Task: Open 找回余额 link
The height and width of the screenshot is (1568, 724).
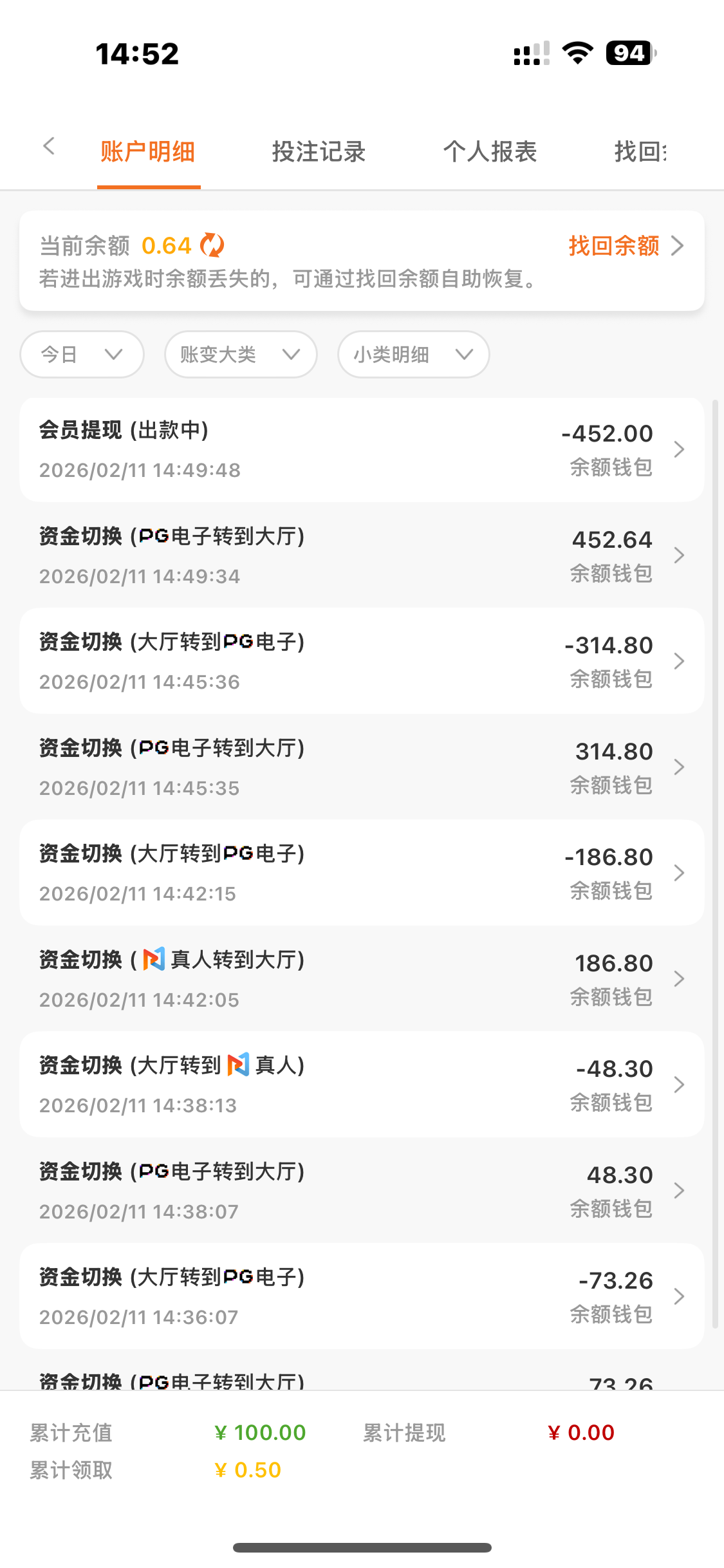Action: [x=625, y=245]
